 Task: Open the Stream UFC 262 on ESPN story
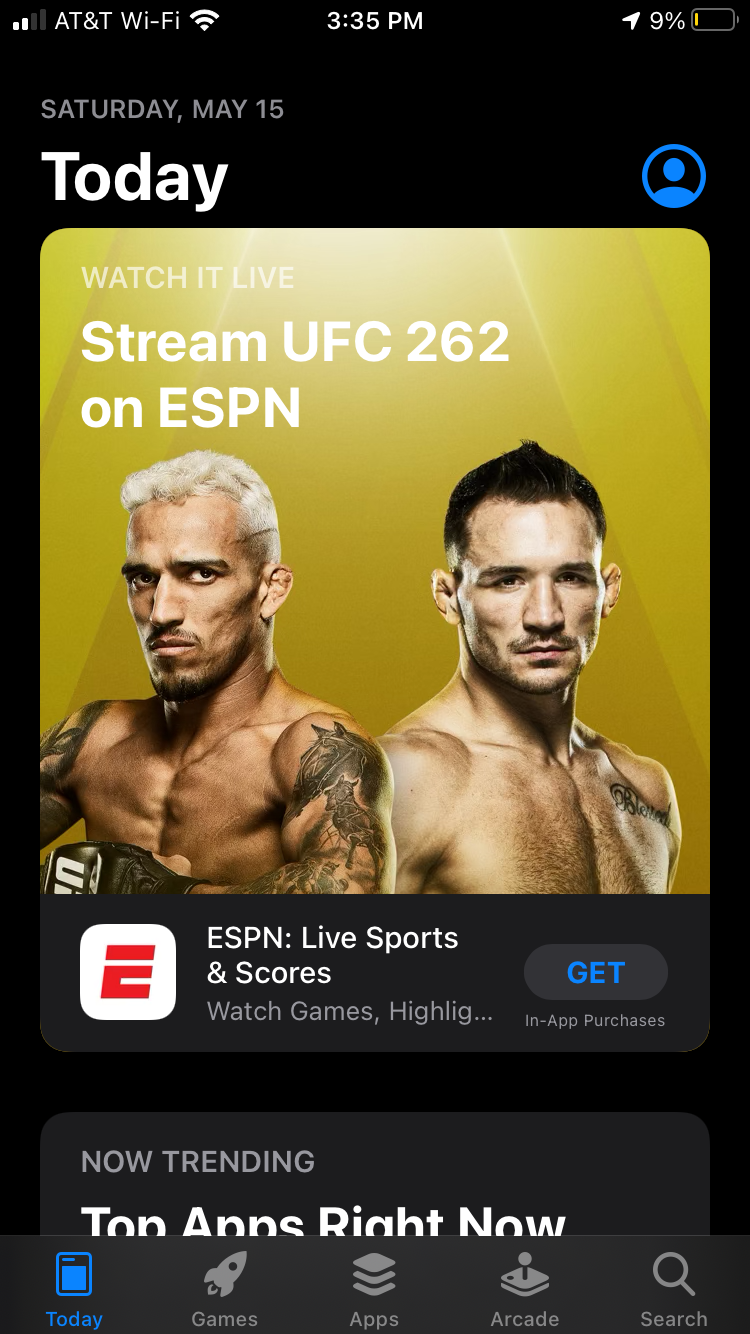tap(374, 560)
